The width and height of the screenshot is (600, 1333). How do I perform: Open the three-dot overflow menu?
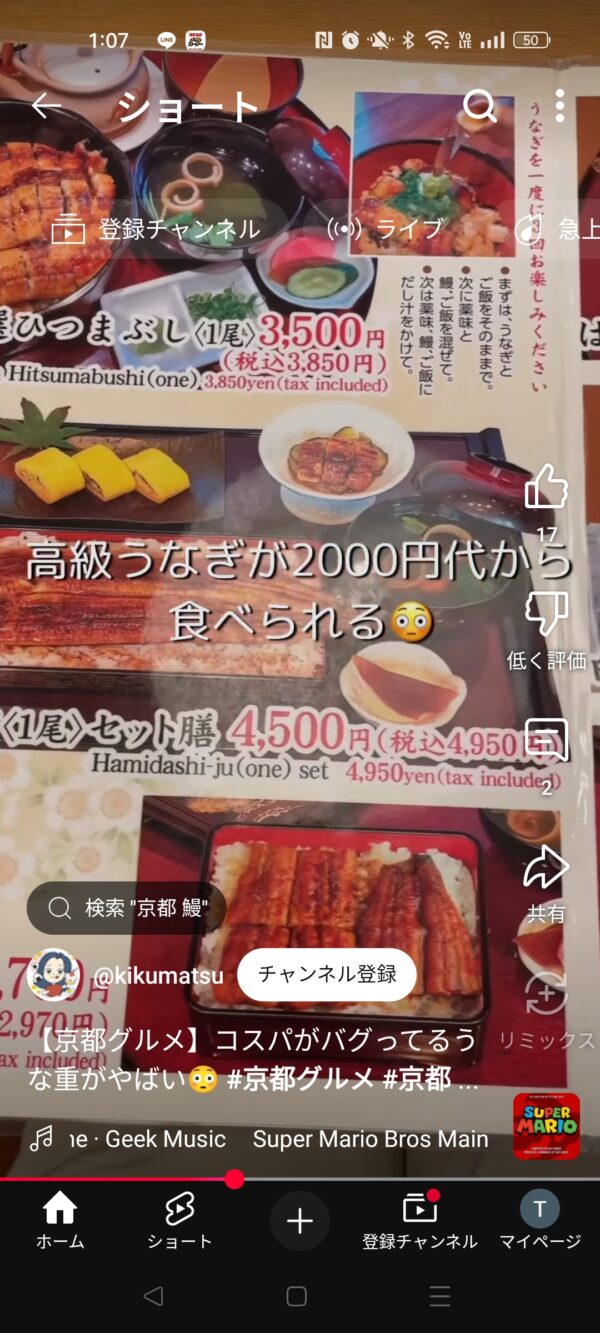(x=560, y=106)
